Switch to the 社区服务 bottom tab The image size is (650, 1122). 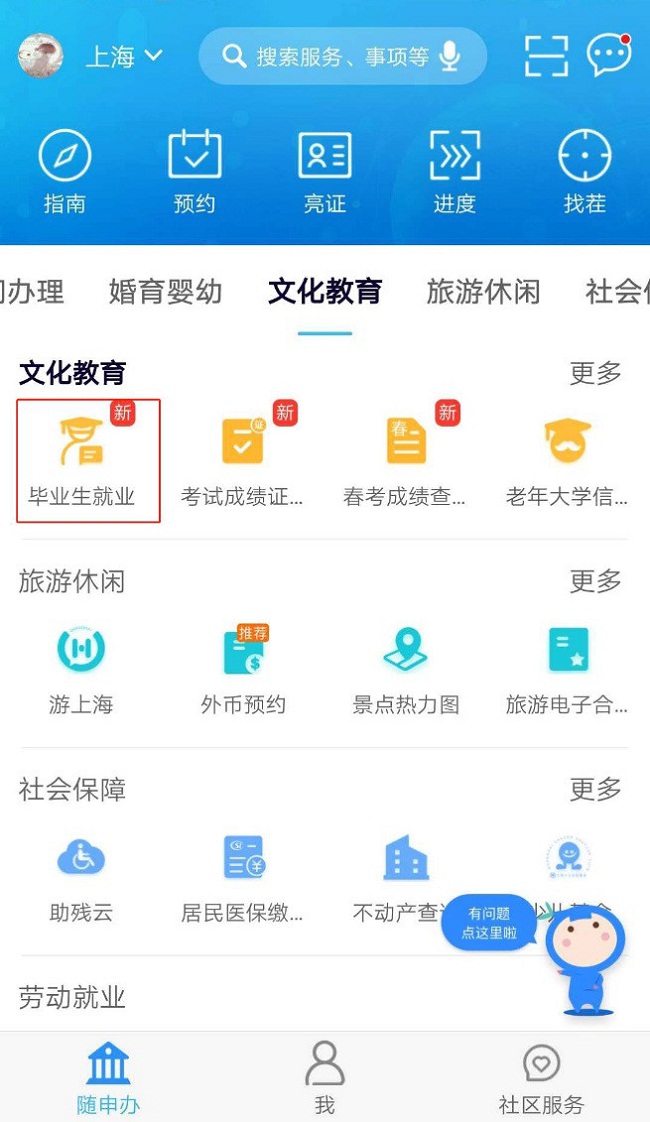(541, 1078)
